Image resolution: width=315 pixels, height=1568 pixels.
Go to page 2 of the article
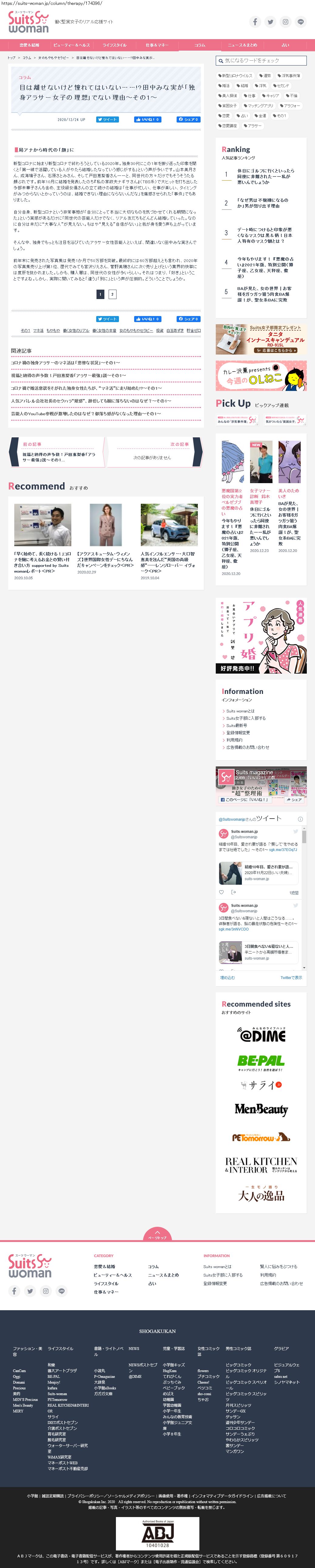point(112,294)
